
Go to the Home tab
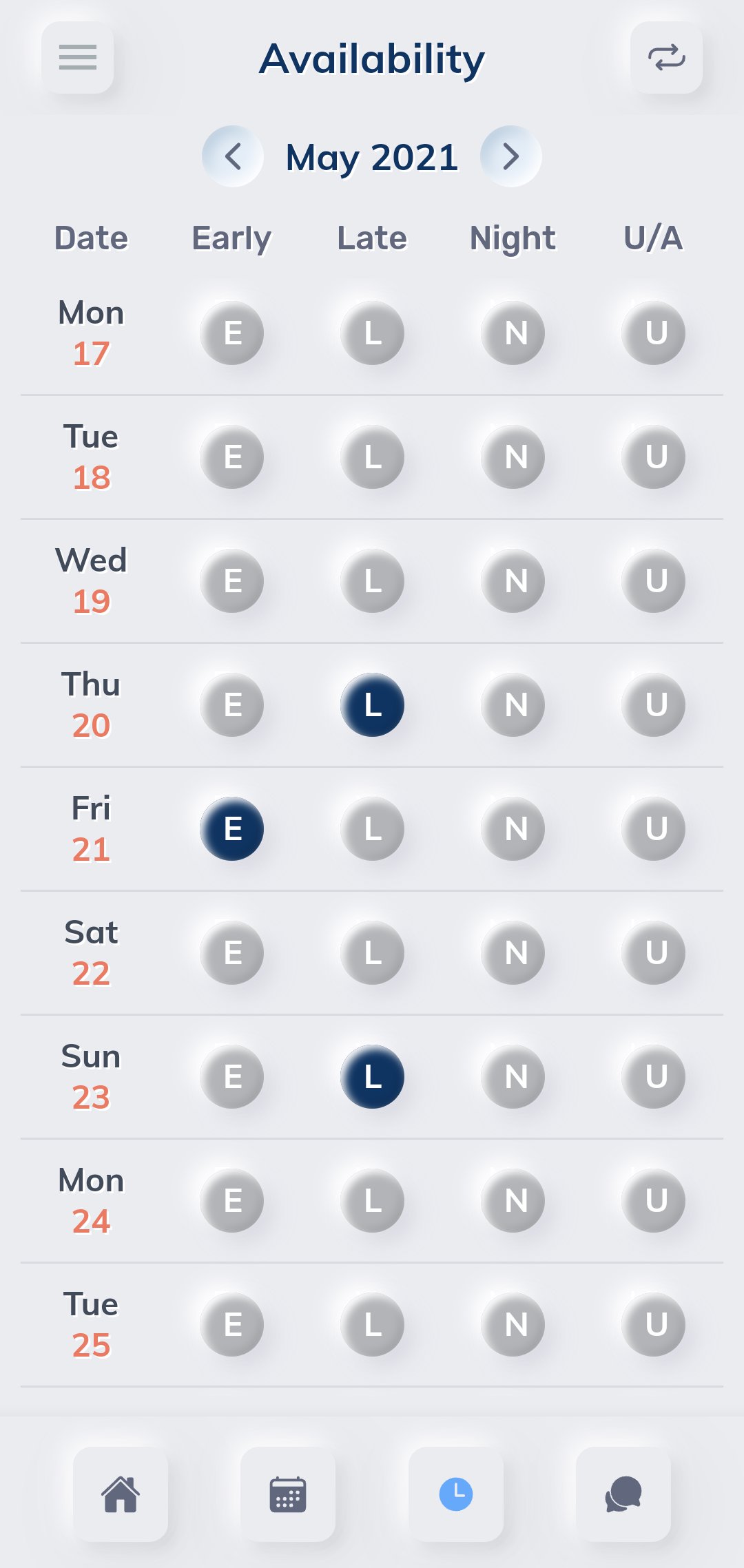(x=121, y=1494)
